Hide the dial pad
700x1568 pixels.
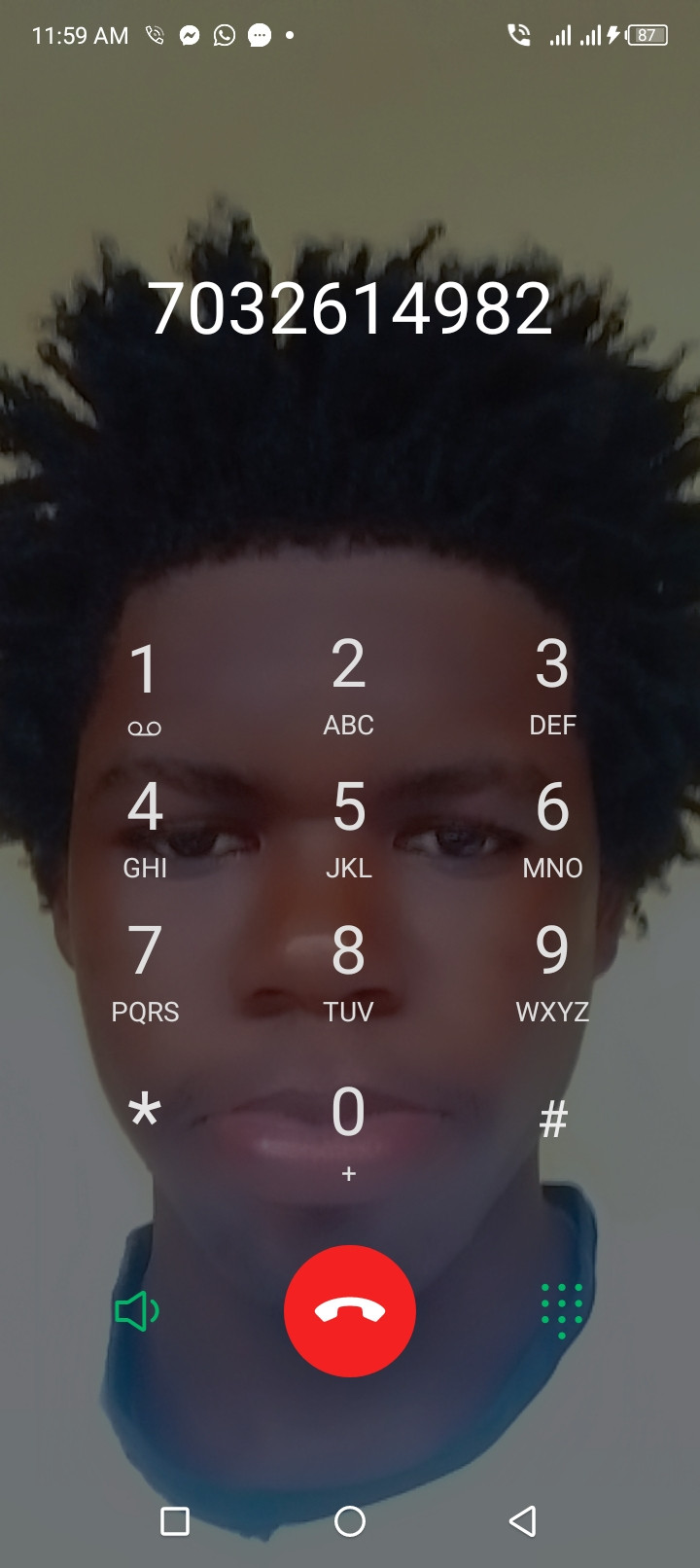[x=561, y=1310]
